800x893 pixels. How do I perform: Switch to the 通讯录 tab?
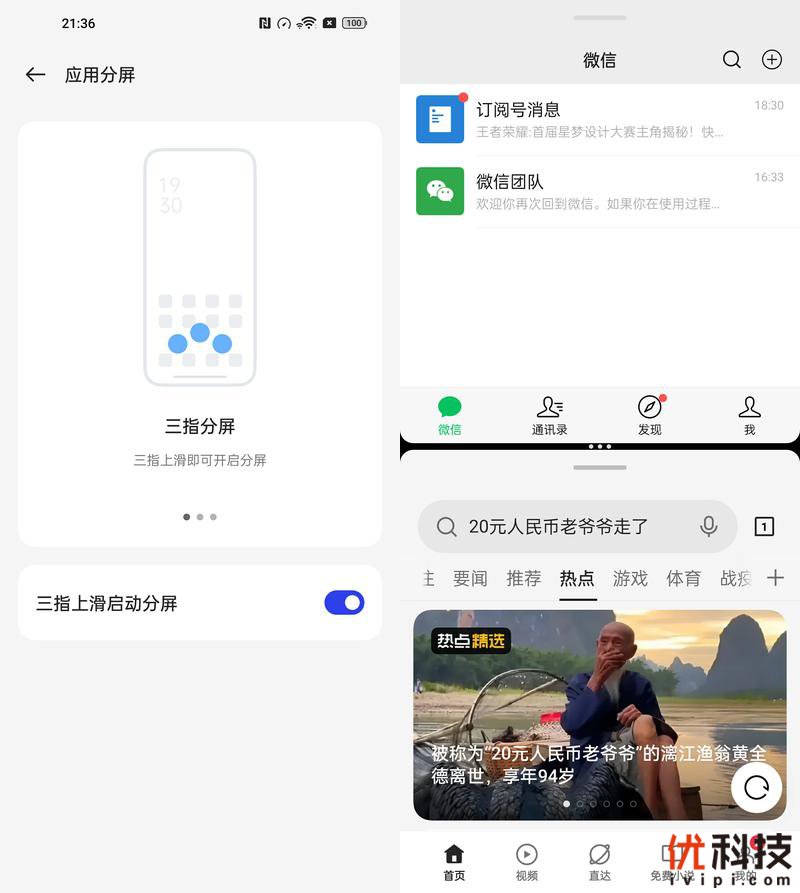click(549, 415)
